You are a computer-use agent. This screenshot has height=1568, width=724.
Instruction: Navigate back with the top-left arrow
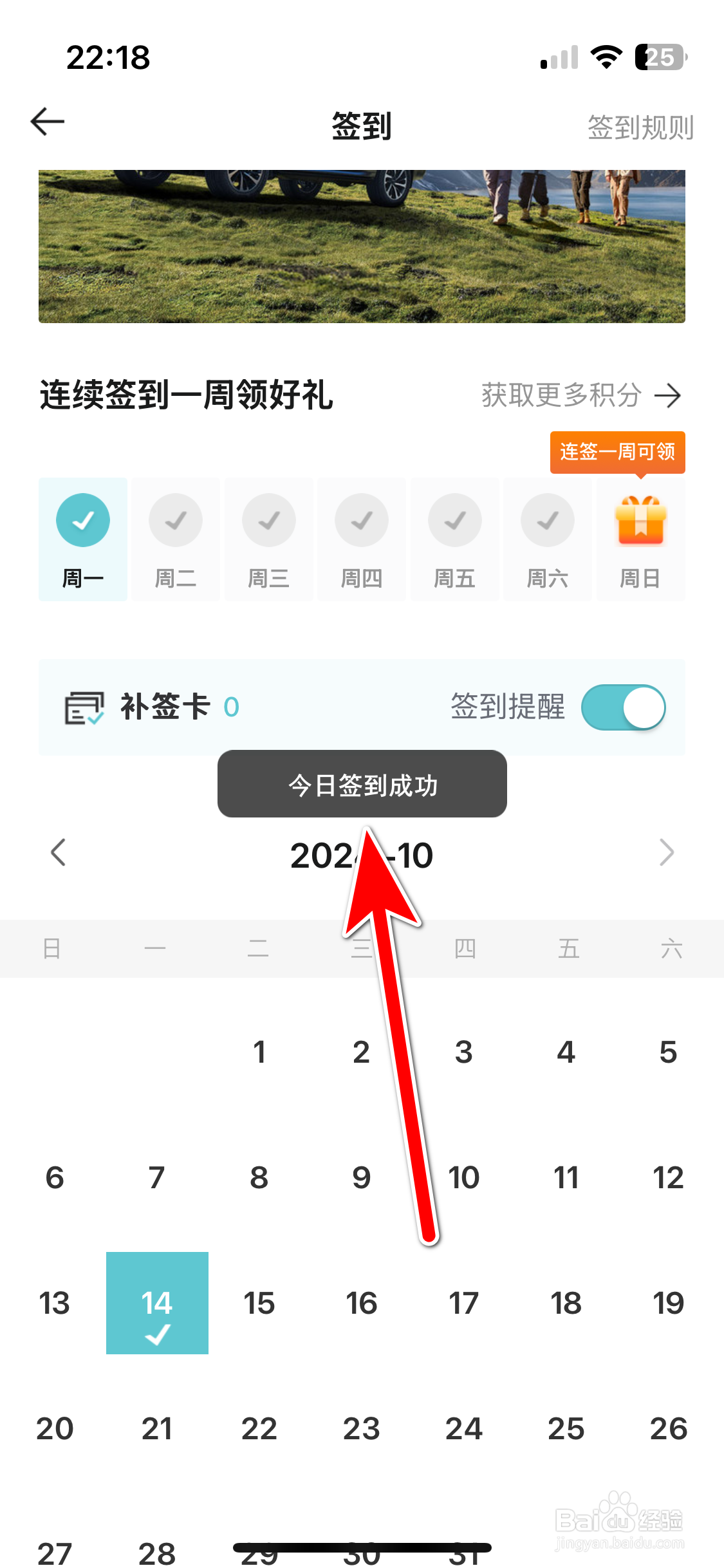[46, 121]
